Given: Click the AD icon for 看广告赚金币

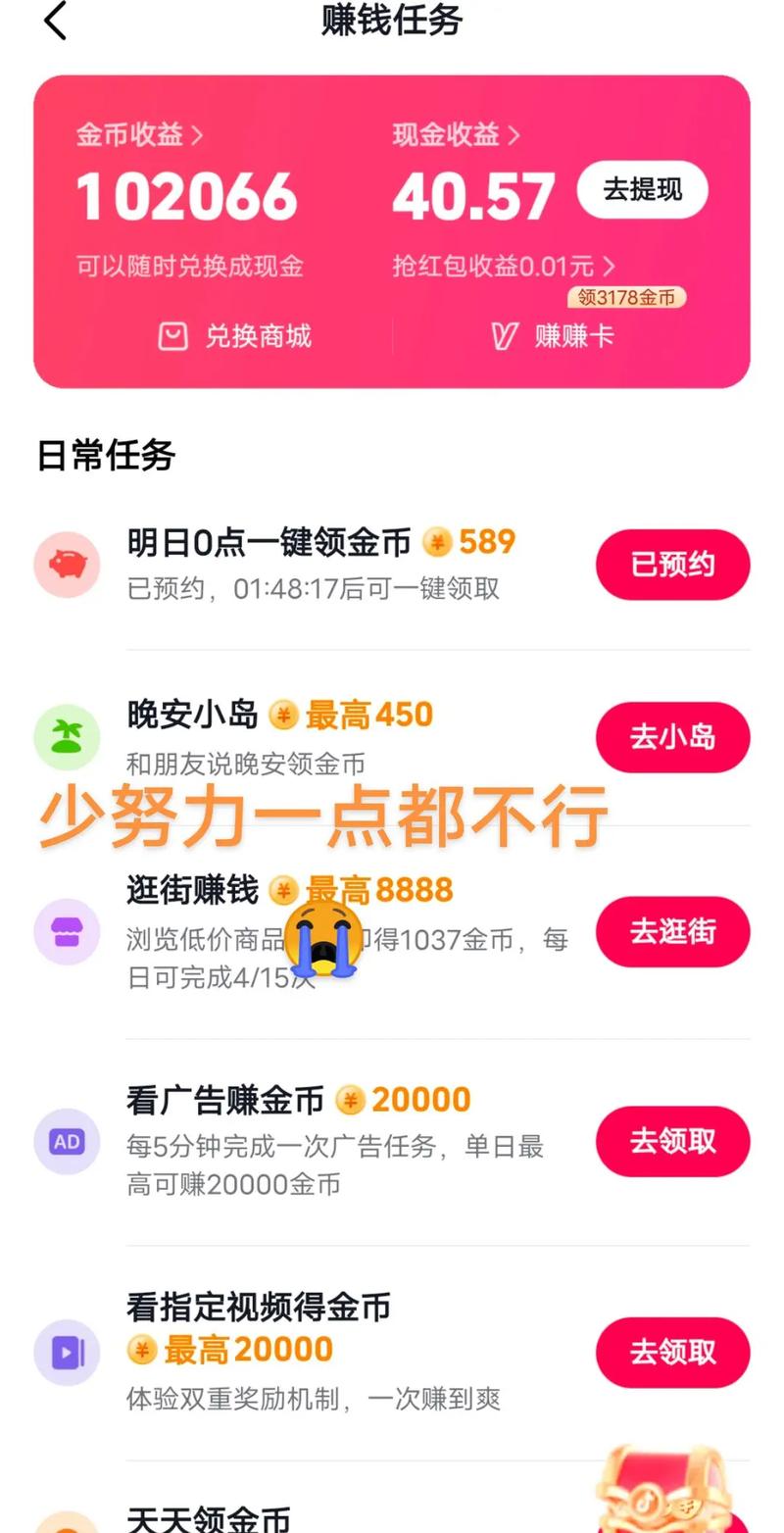Looking at the screenshot, I should point(67,1141).
